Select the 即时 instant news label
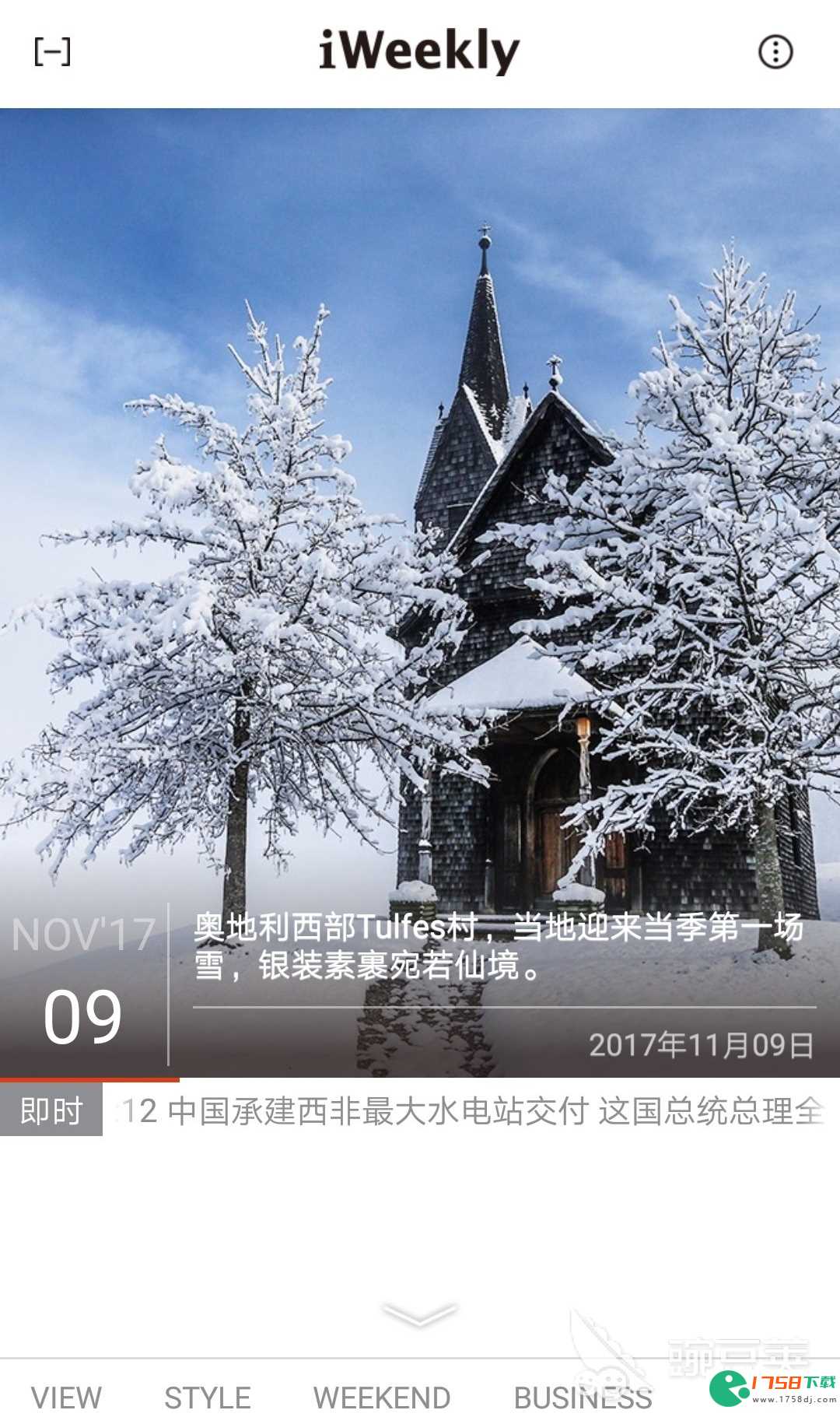Viewport: 840px width, 1424px height. (x=51, y=1110)
